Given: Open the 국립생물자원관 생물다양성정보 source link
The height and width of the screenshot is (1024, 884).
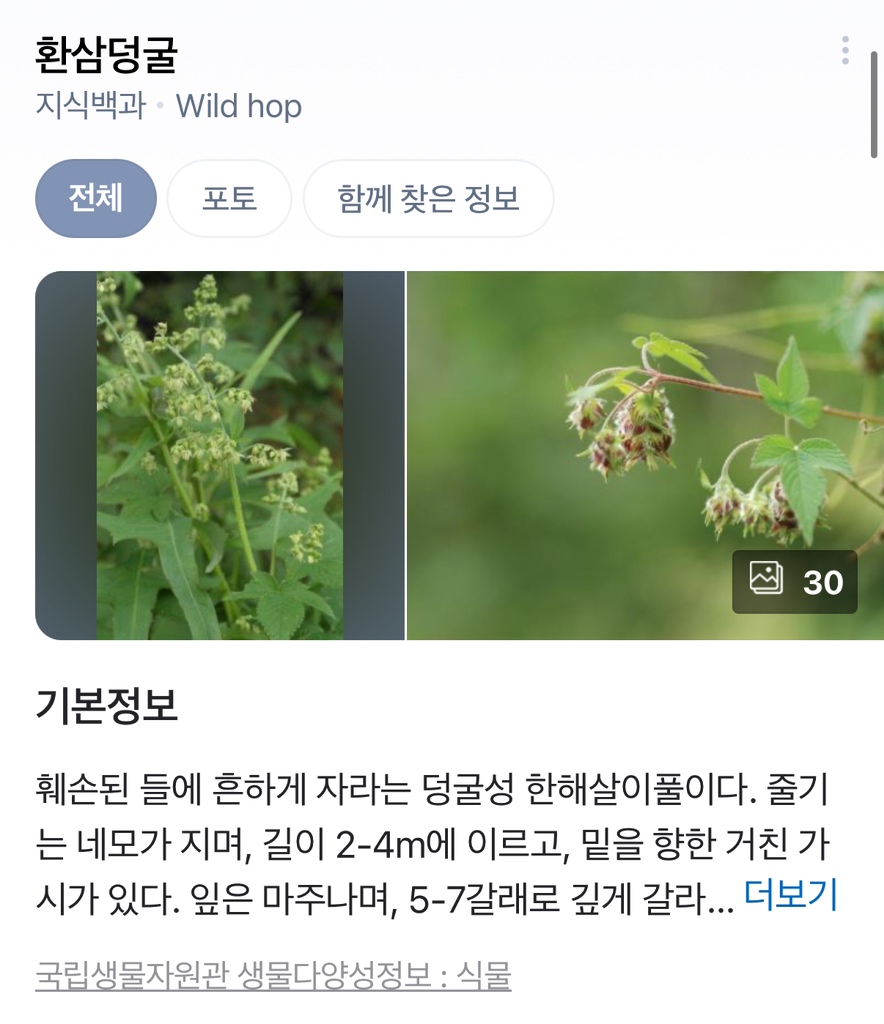Looking at the screenshot, I should point(273,975).
